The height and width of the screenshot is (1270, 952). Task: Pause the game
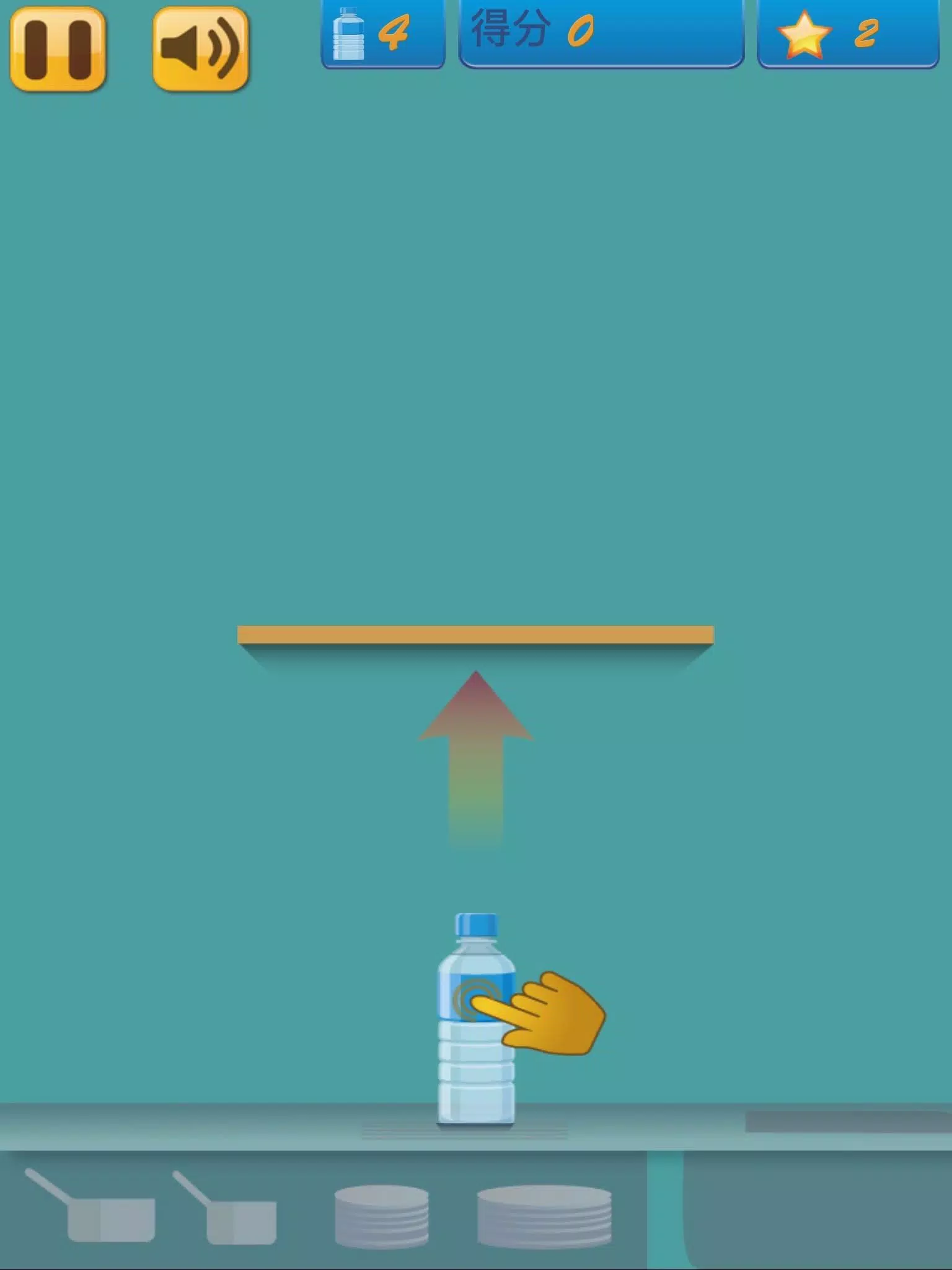(58, 50)
